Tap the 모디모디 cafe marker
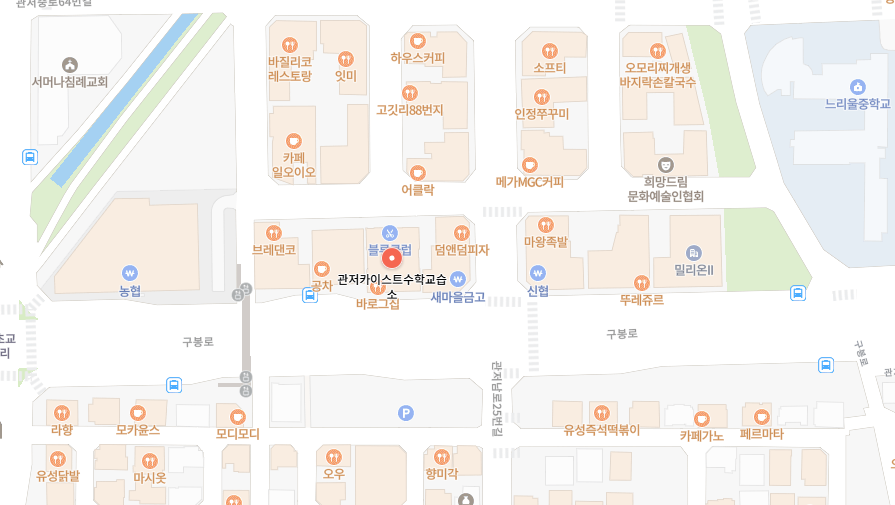895x505 pixels. [x=237, y=416]
